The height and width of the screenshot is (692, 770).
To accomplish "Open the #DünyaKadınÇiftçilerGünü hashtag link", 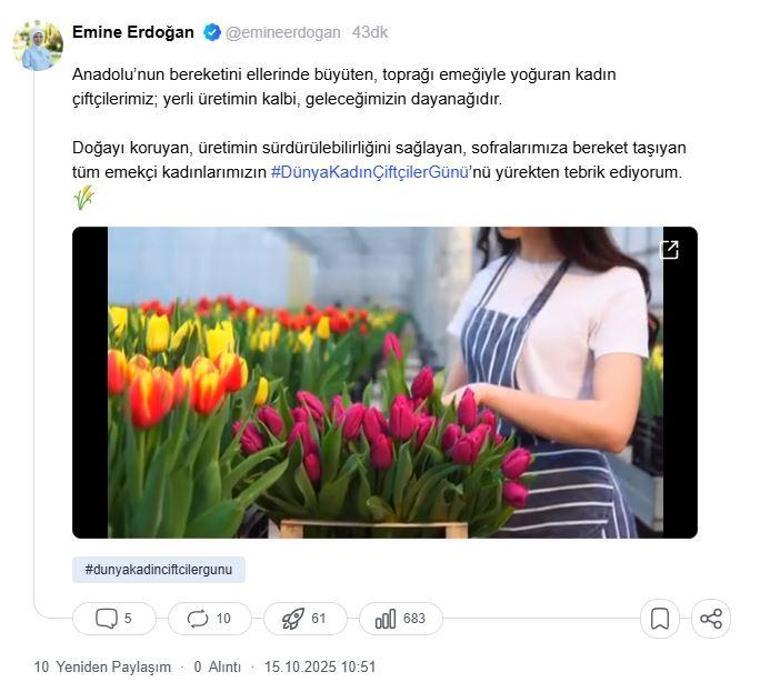I will tap(370, 172).
